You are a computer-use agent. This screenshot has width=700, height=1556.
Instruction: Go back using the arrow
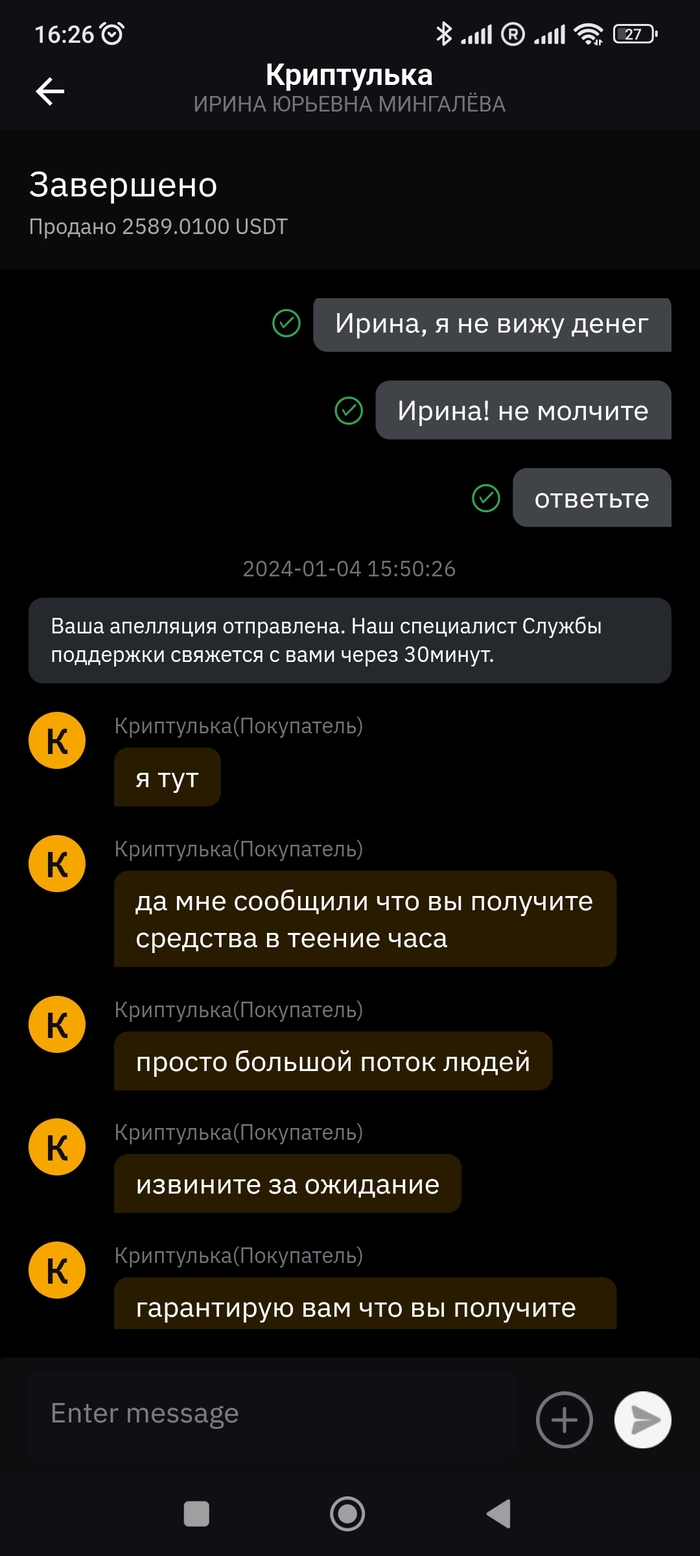[x=50, y=91]
